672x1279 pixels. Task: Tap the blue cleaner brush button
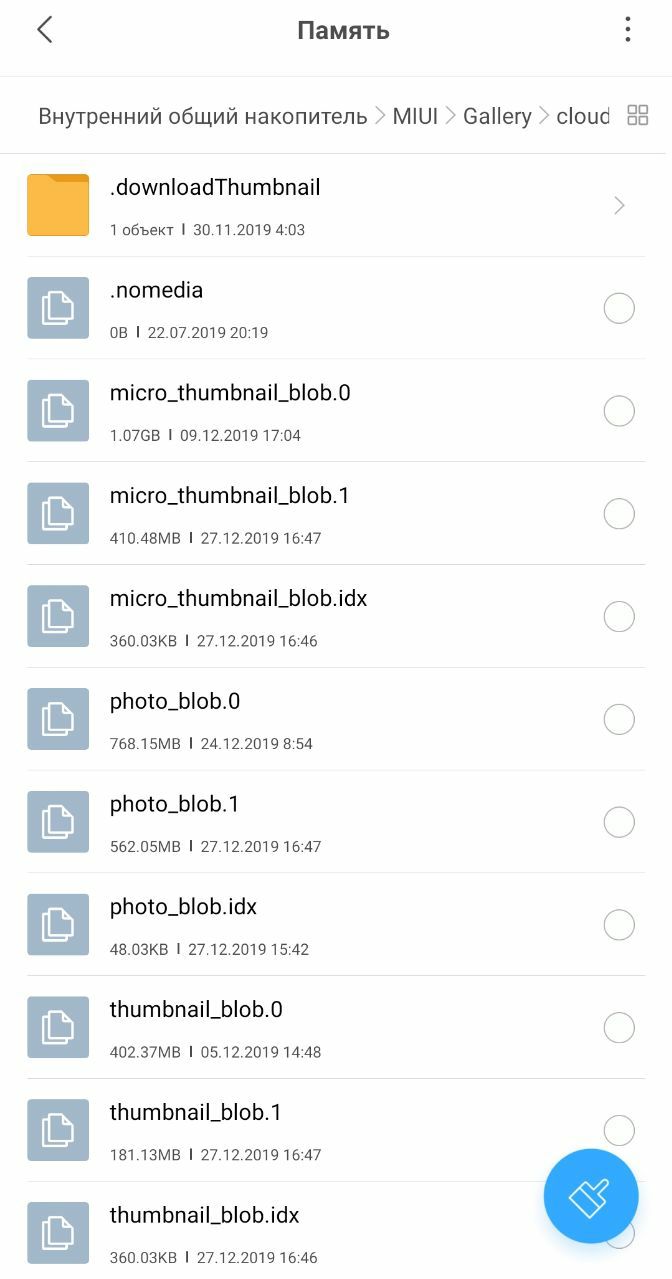591,1196
